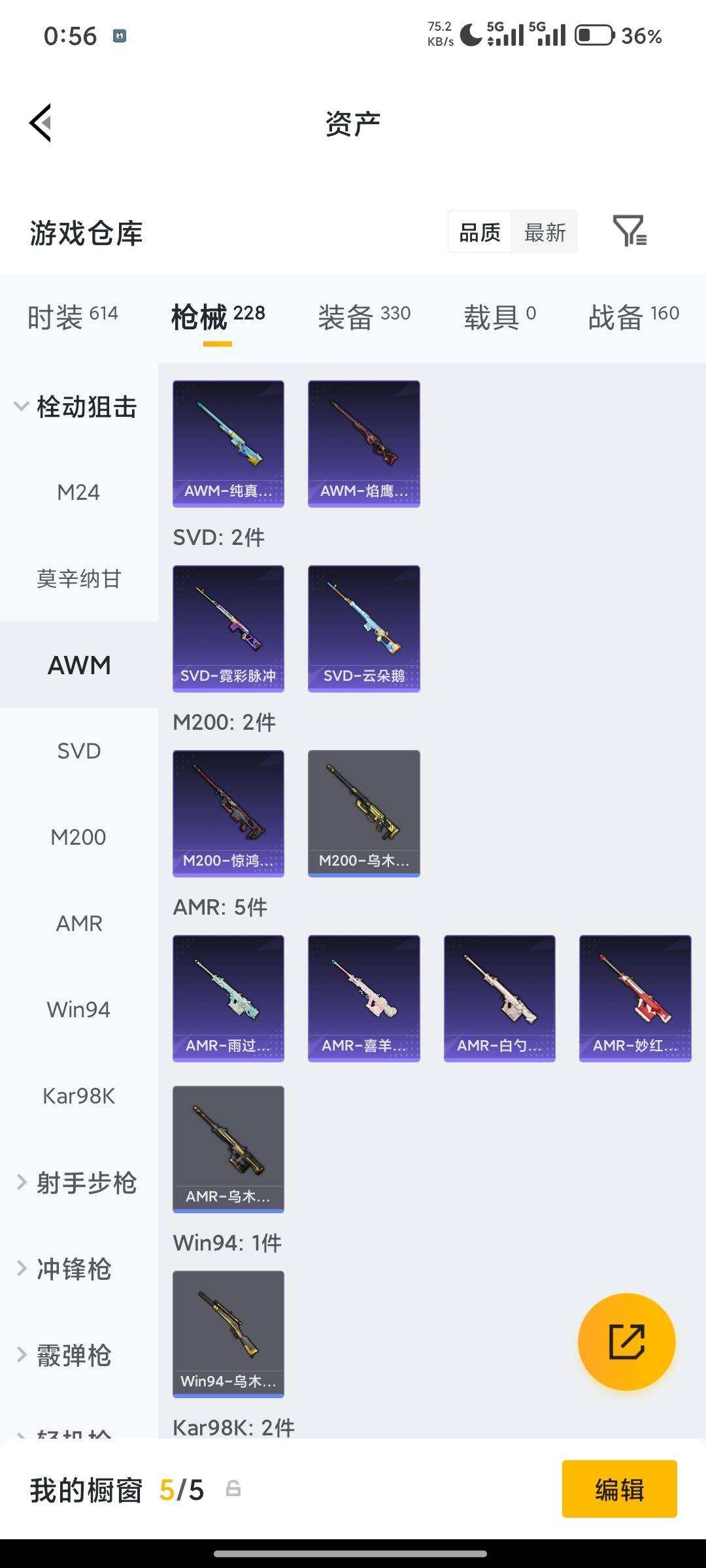Screen dimensions: 706x1568
Task: Go back from the 资产 page
Action: [41, 123]
